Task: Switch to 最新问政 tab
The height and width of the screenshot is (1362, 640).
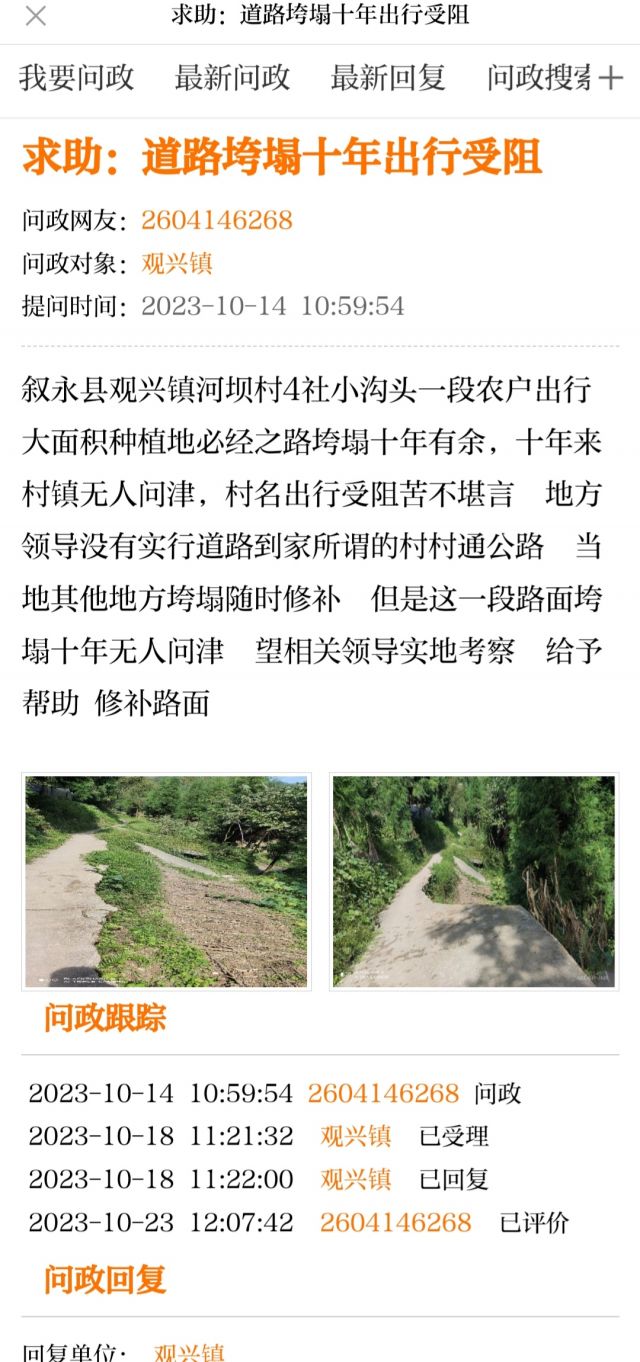Action: [232, 78]
